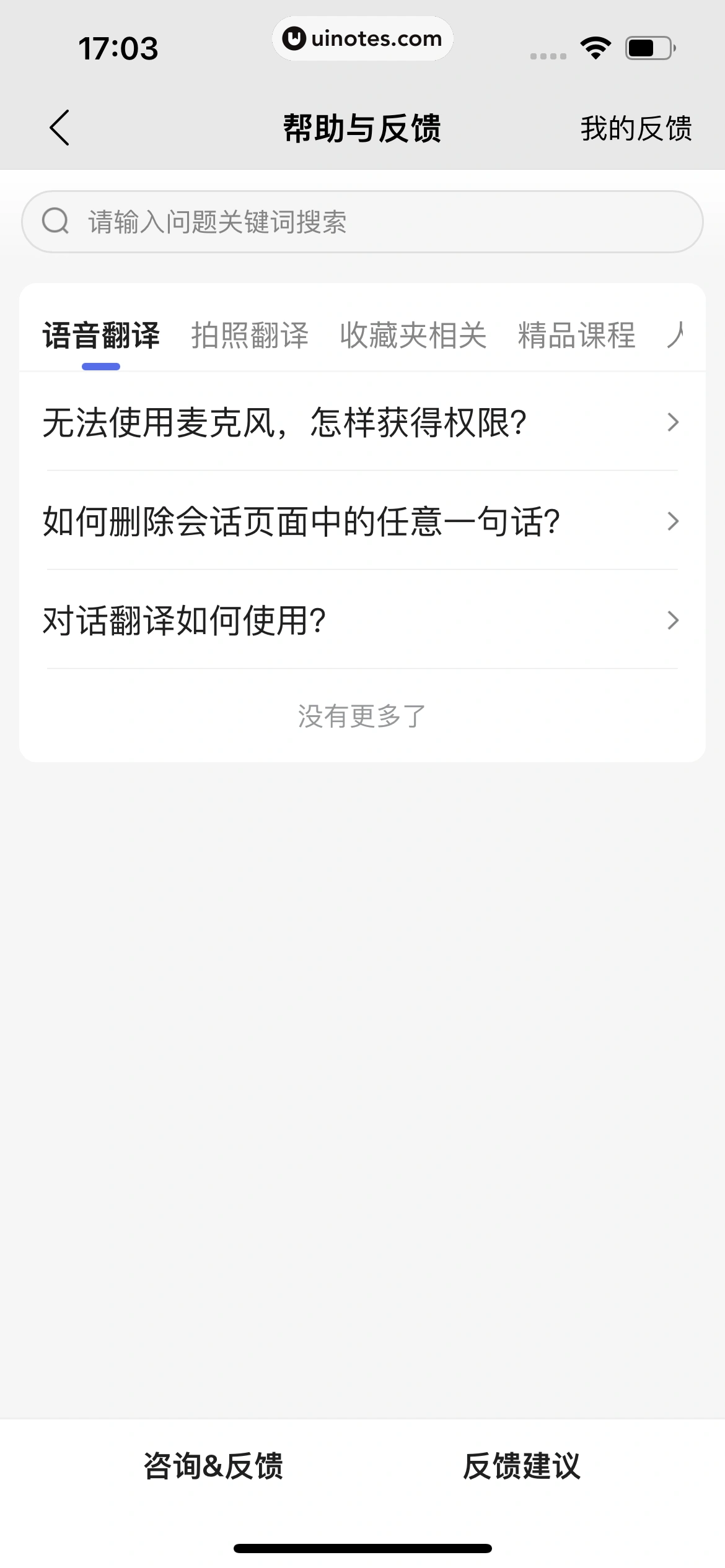Expand the dialogue translation usage question
Viewport: 725px width, 1568px height.
point(362,621)
